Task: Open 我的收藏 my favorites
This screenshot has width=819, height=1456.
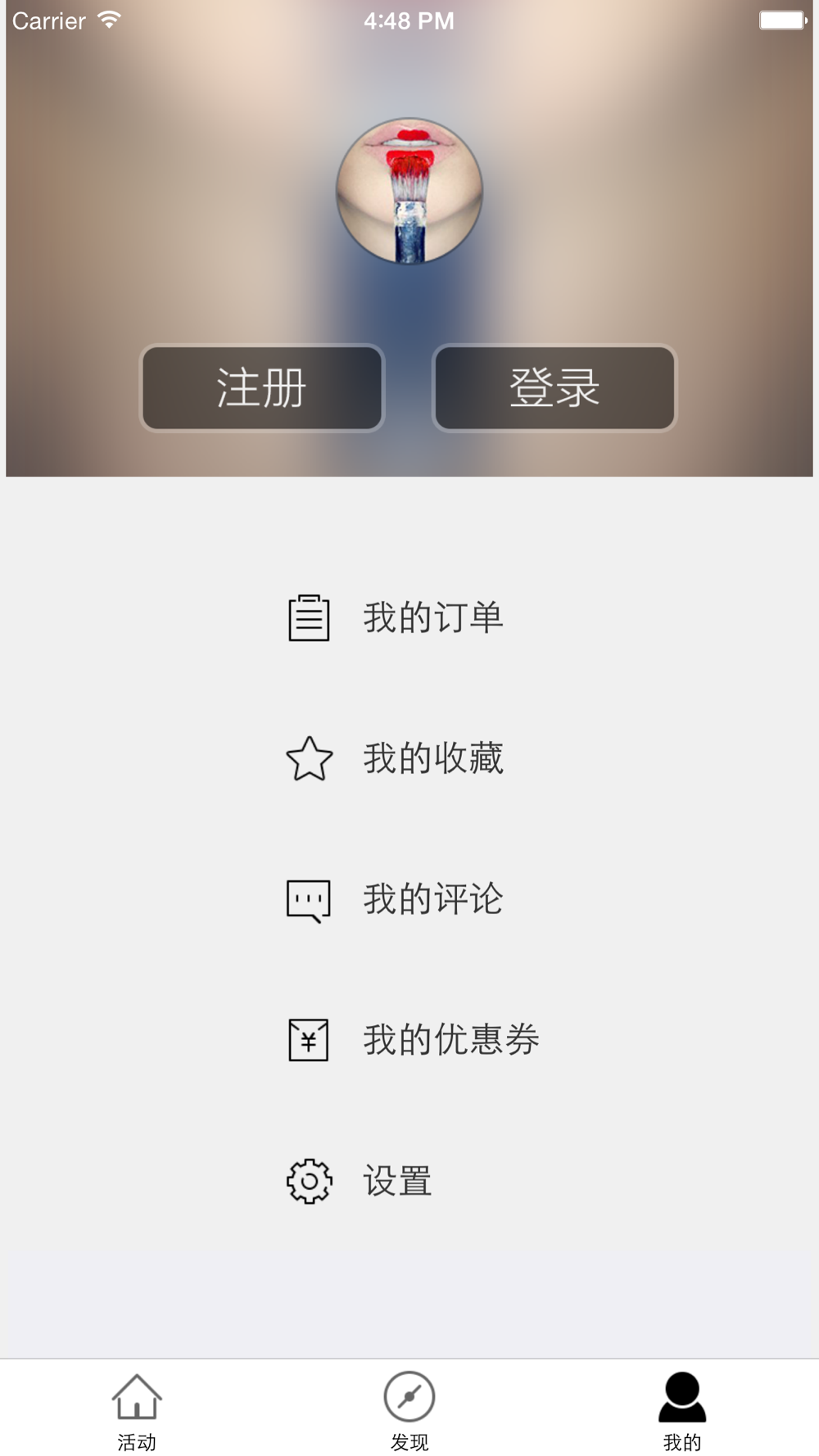Action: (x=409, y=758)
